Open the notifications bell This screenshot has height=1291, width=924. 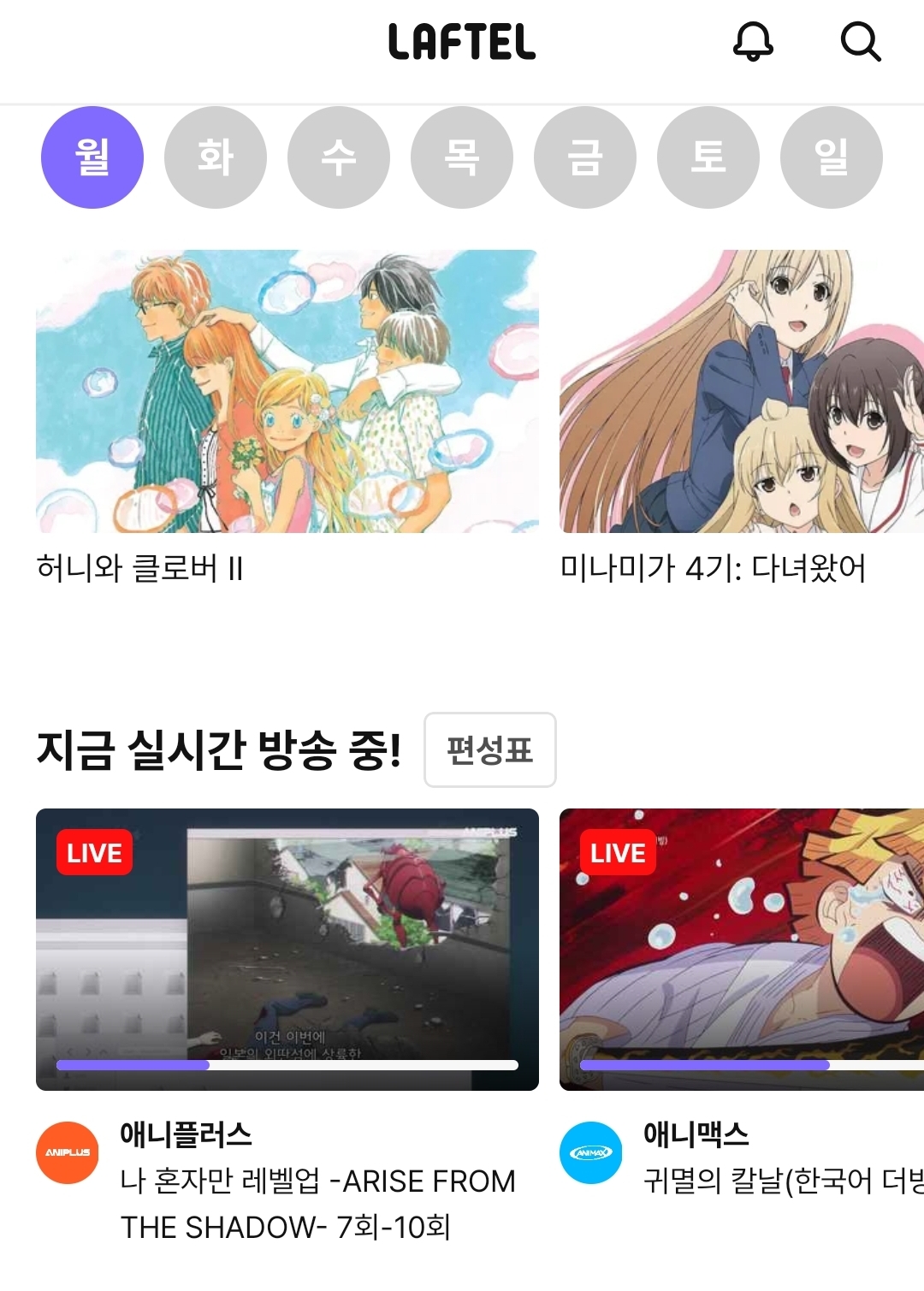click(x=753, y=41)
